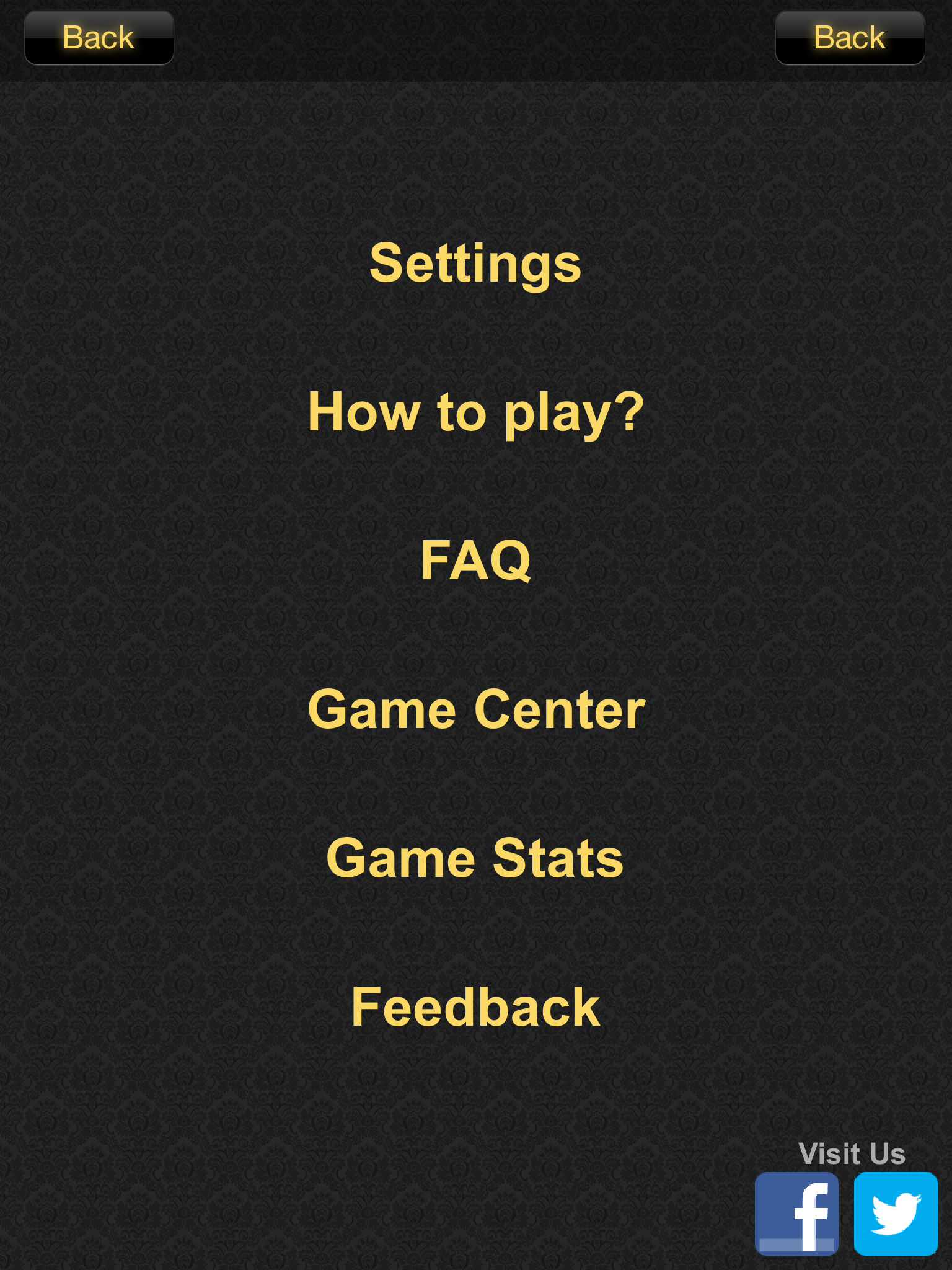Image resolution: width=952 pixels, height=1270 pixels.
Task: Check Game Stats
Action: pyautogui.click(x=475, y=858)
